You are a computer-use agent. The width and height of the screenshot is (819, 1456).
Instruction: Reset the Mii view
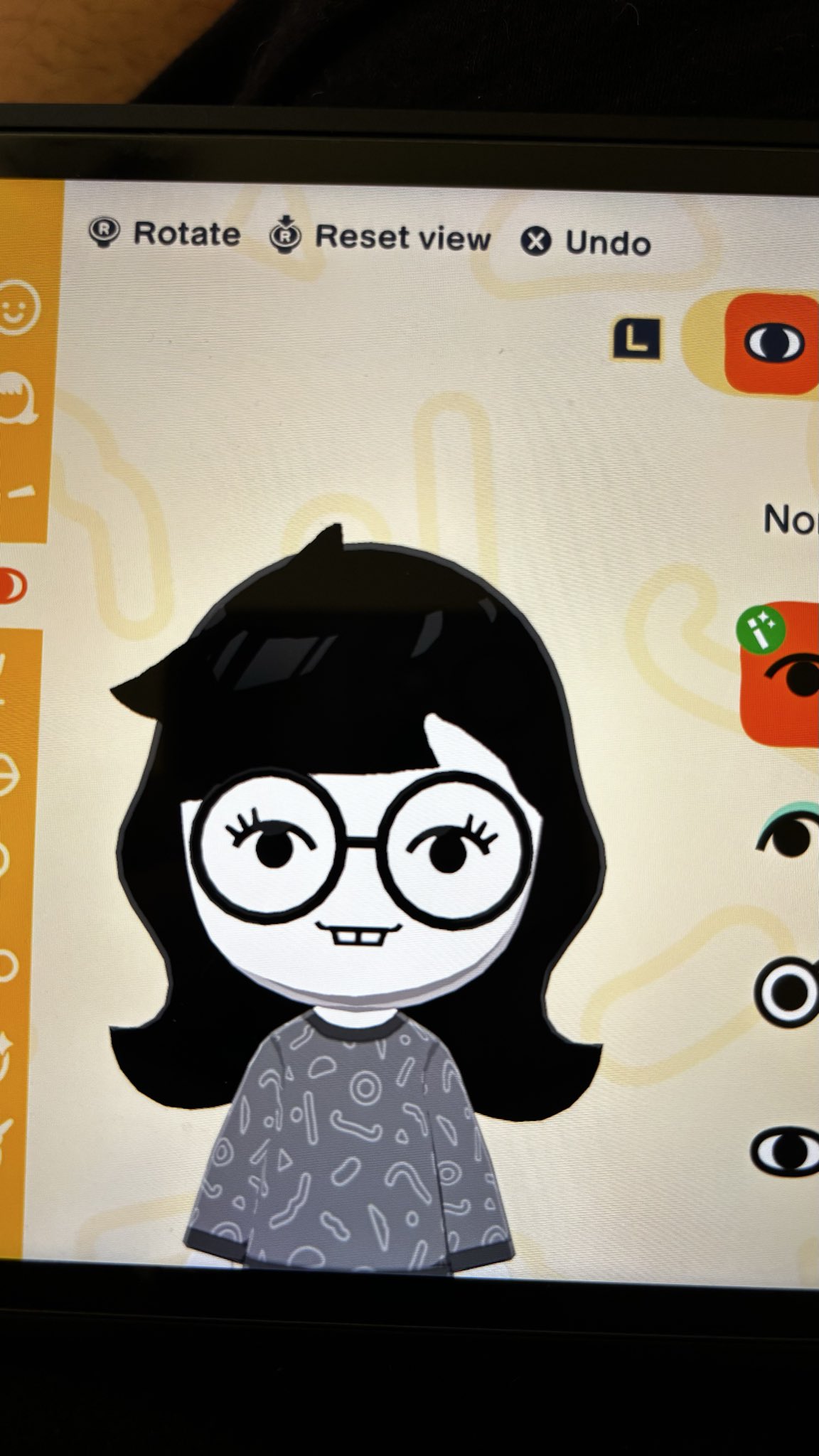(x=381, y=236)
